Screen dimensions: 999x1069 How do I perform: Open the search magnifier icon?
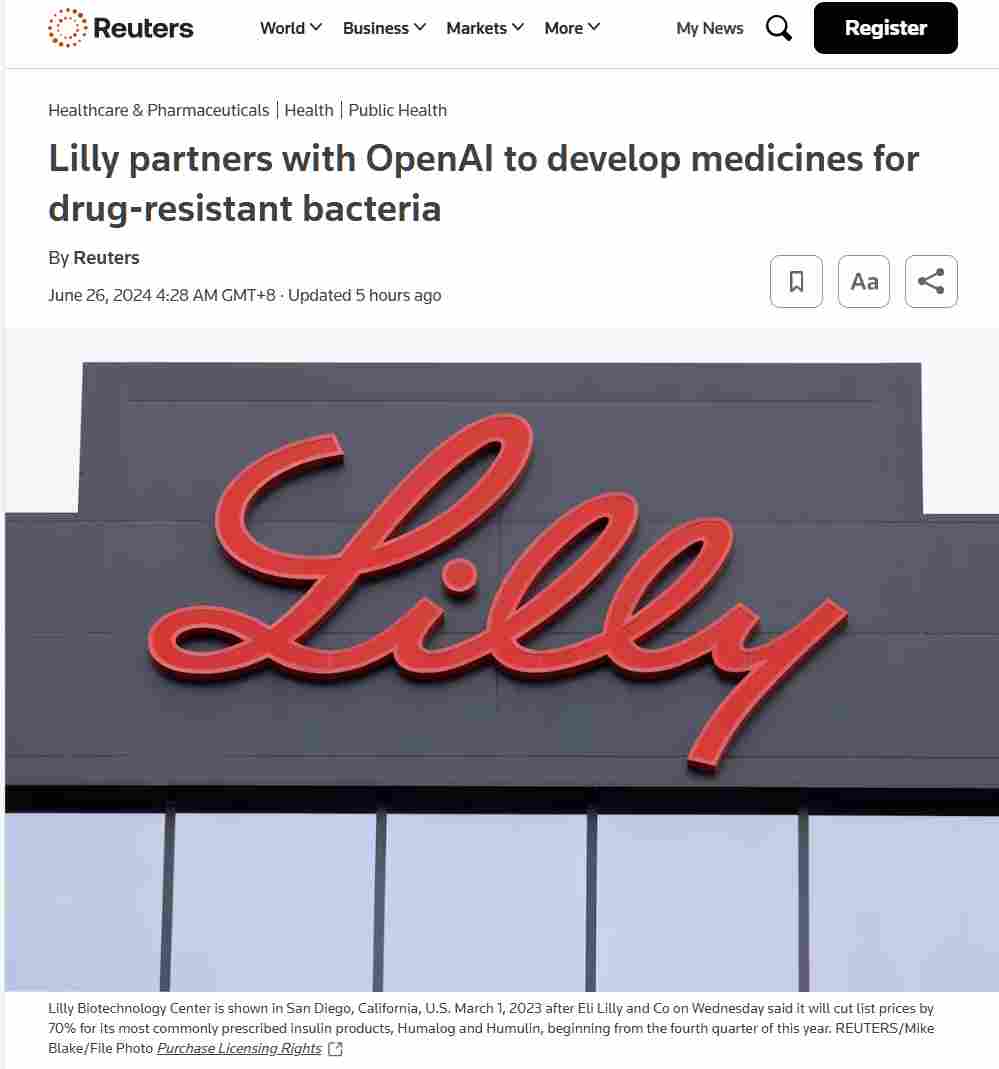click(x=778, y=28)
